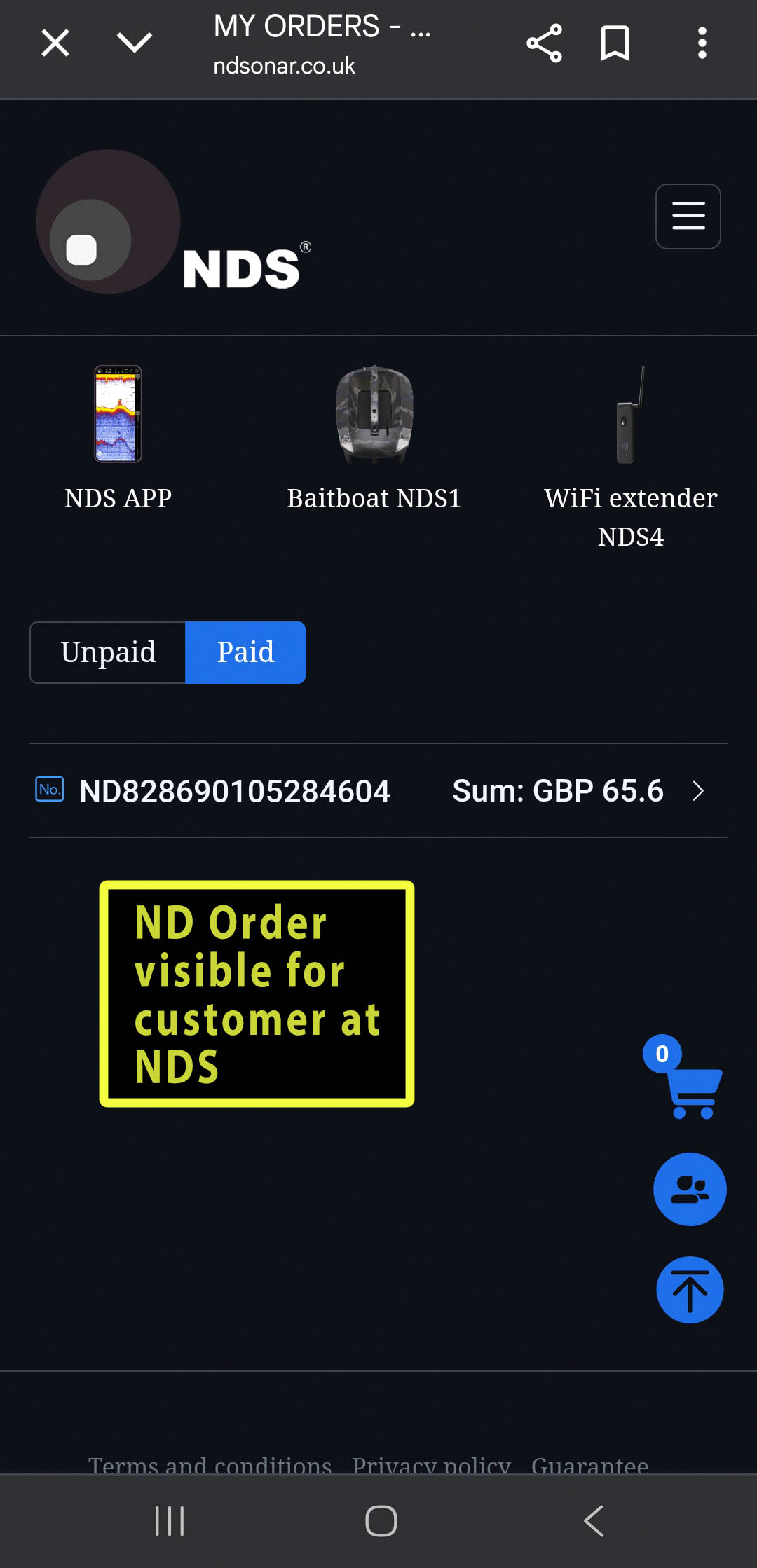
Task: Open the browser overflow menu
Action: click(702, 43)
